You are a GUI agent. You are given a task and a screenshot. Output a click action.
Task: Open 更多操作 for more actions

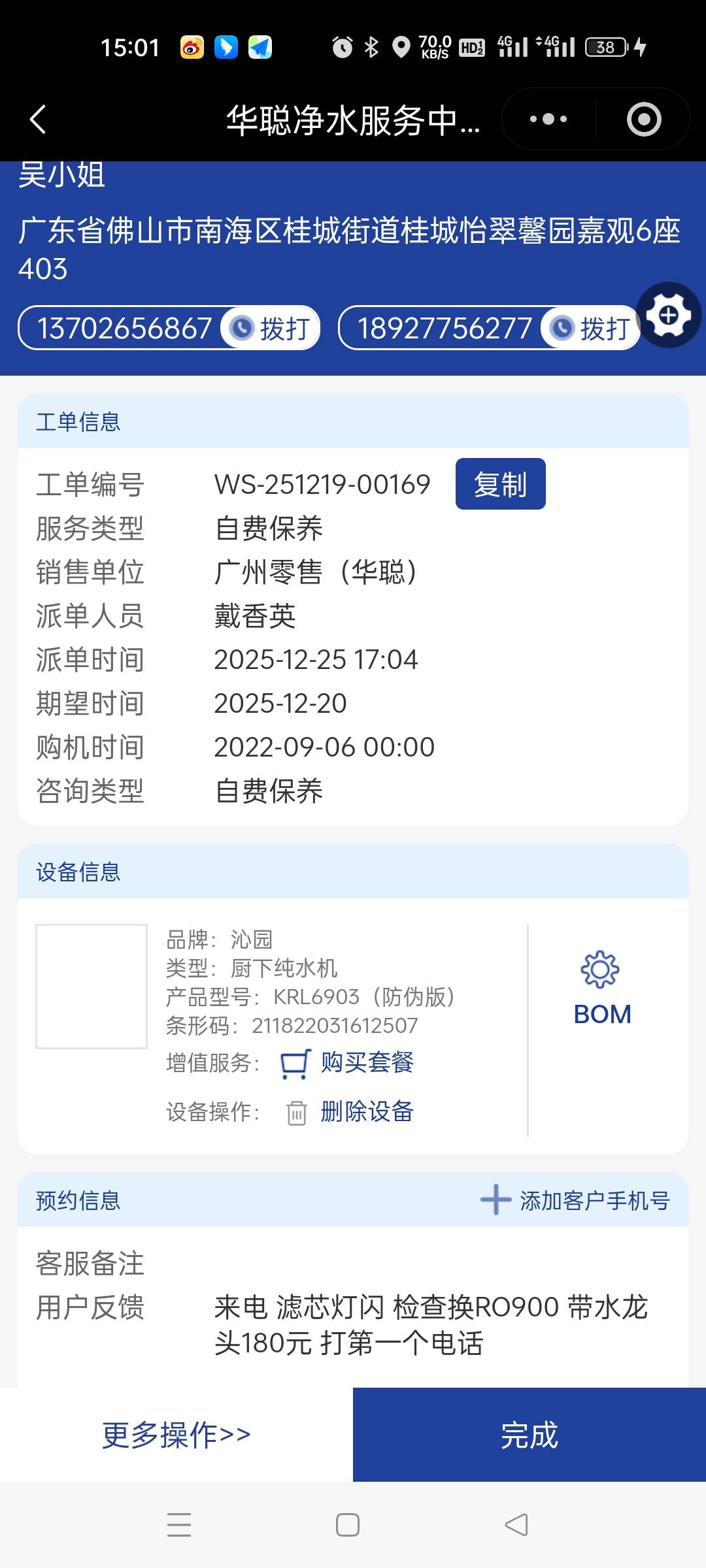coord(176,1435)
